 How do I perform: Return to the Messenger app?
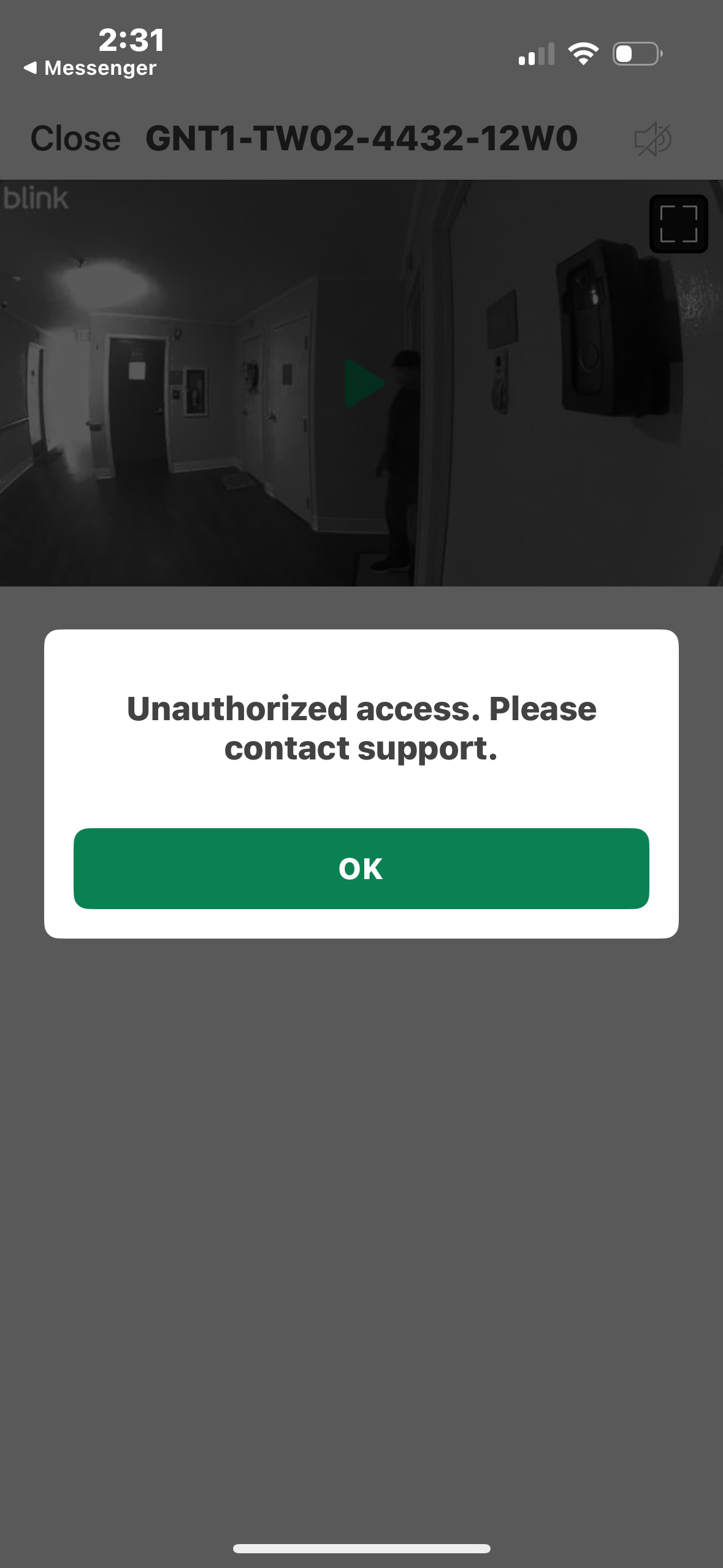(90, 67)
